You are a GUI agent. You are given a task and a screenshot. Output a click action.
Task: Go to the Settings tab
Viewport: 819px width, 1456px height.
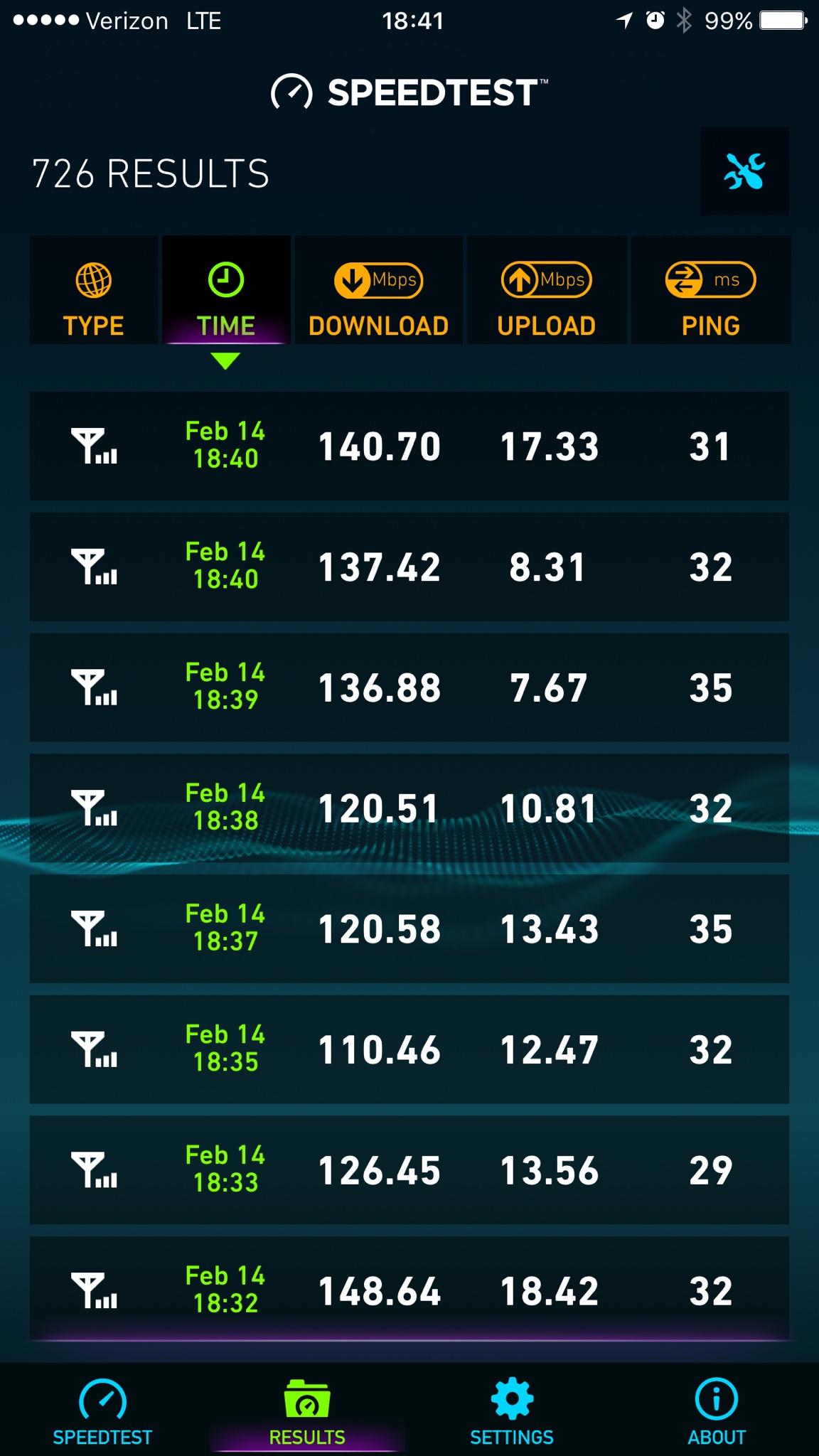(512, 1410)
